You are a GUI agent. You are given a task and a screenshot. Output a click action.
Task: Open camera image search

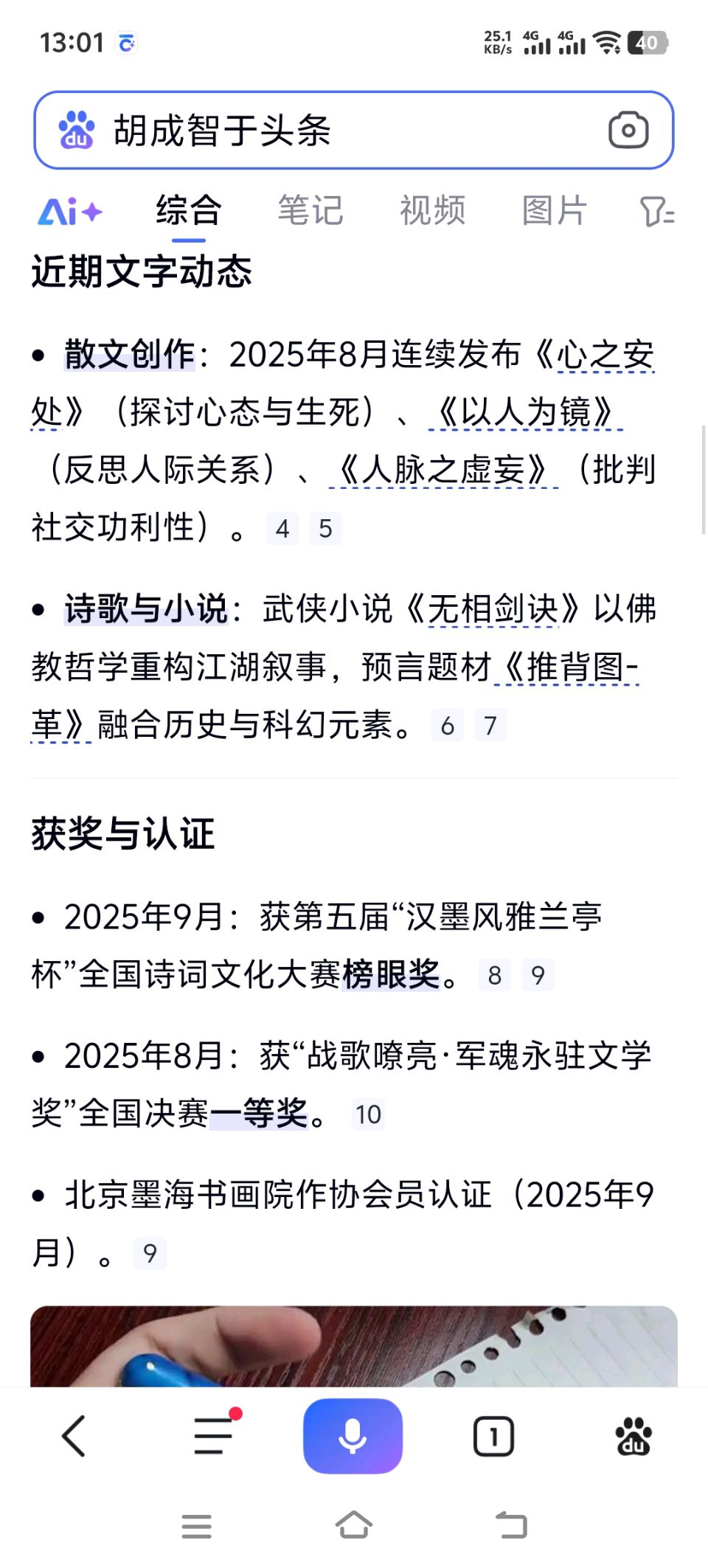coord(628,131)
